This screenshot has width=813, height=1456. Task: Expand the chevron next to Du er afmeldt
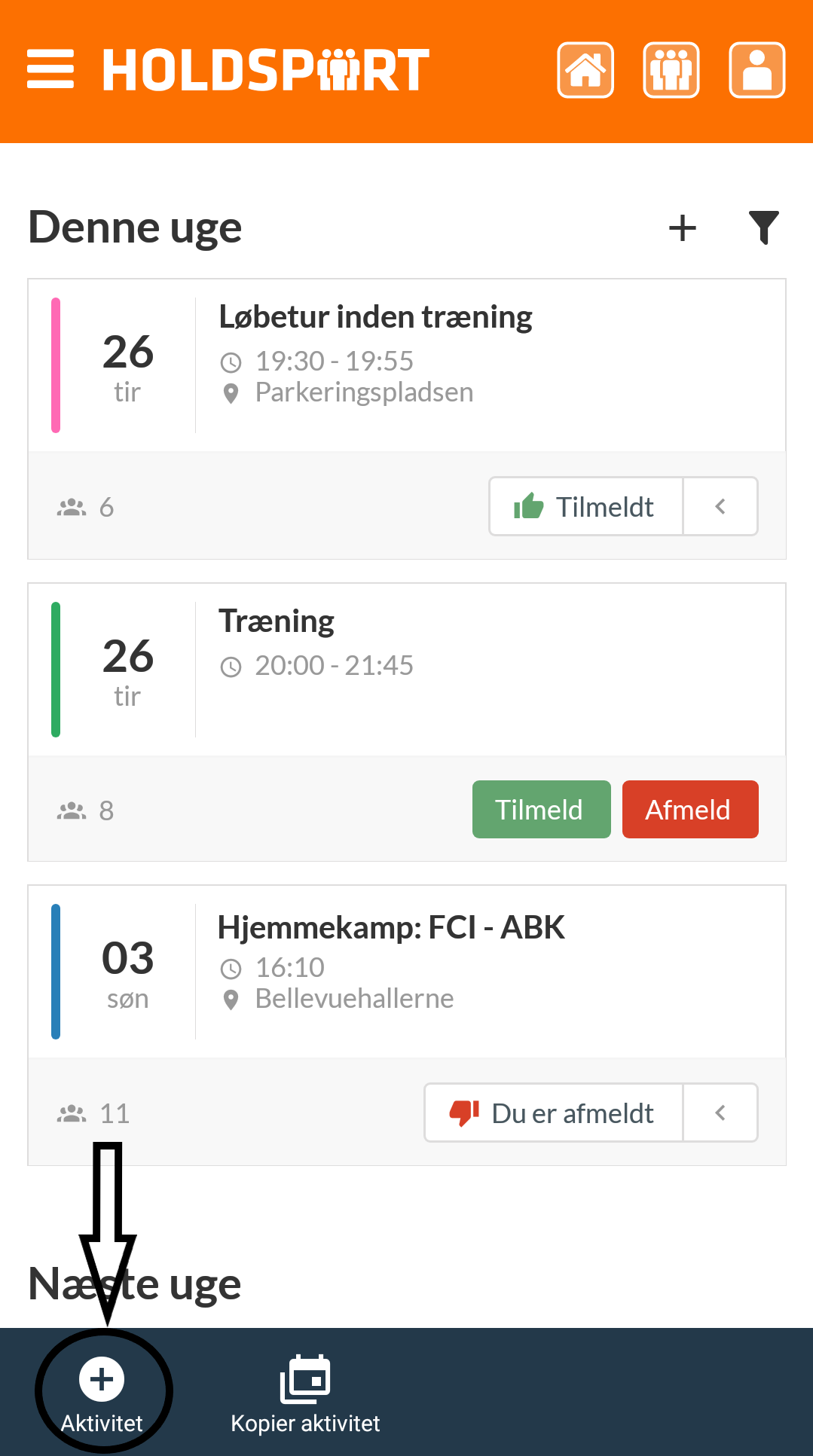720,1113
